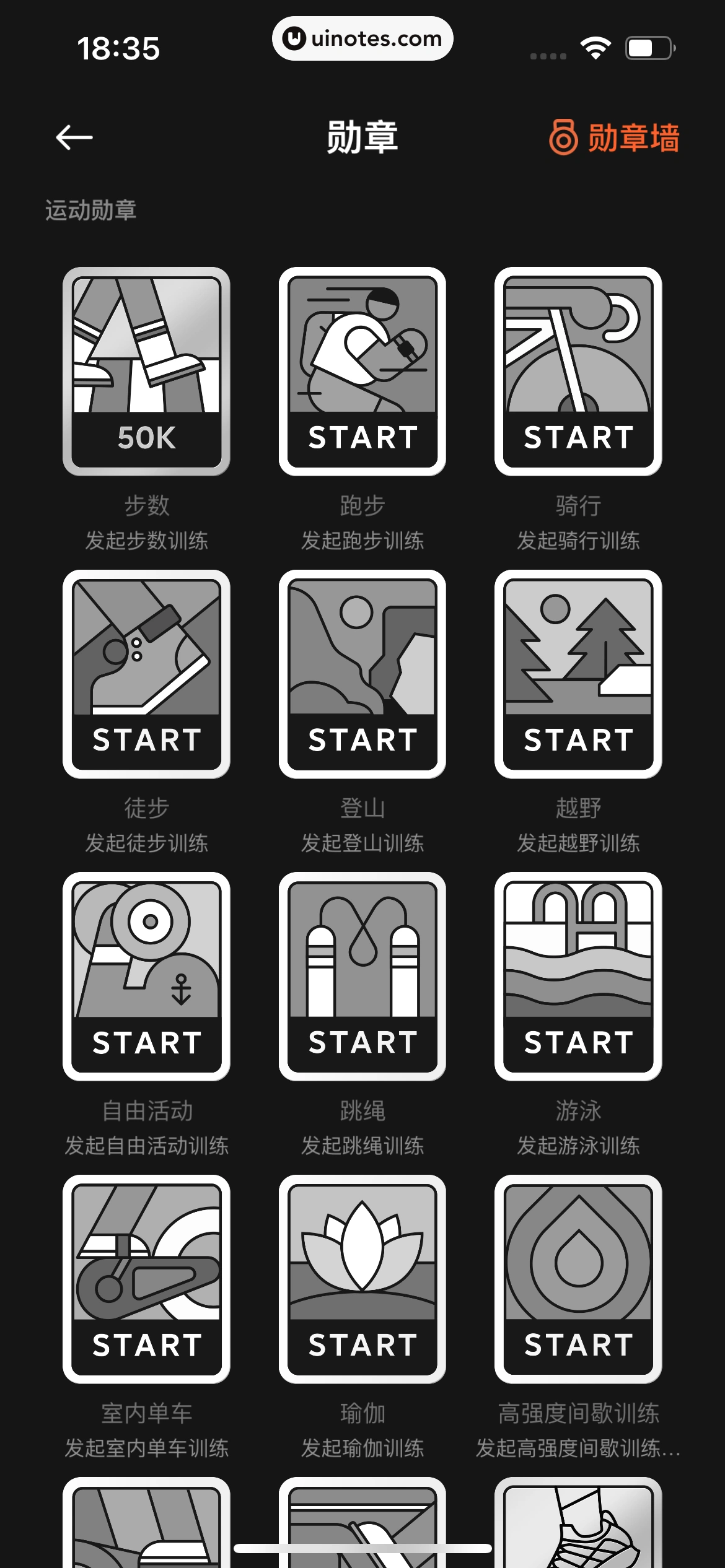725x1568 pixels.
Task: Open the 越野 trail badge
Action: point(578,674)
